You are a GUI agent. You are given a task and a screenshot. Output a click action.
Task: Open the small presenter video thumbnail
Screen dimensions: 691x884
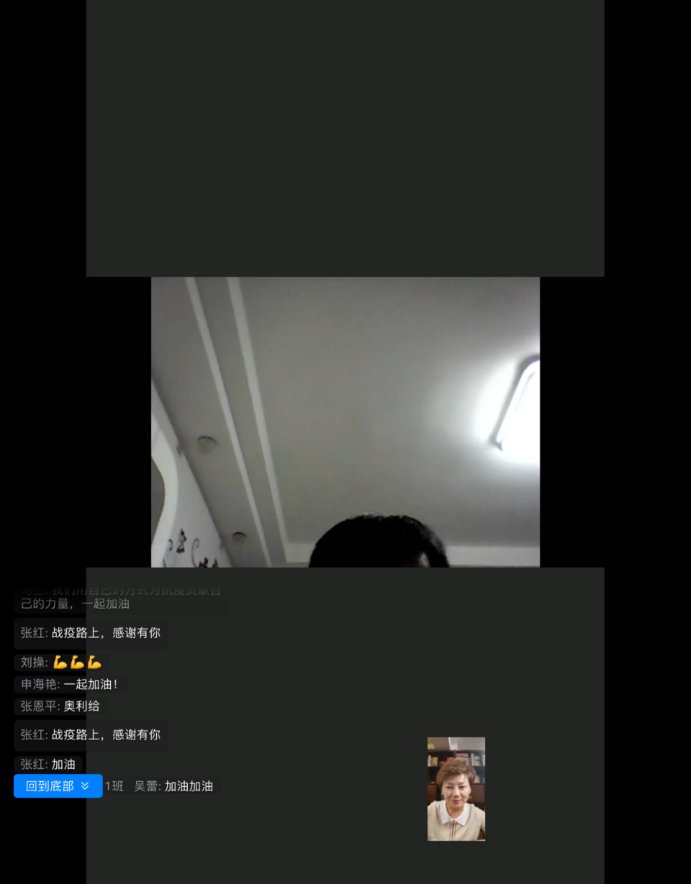[x=456, y=789]
